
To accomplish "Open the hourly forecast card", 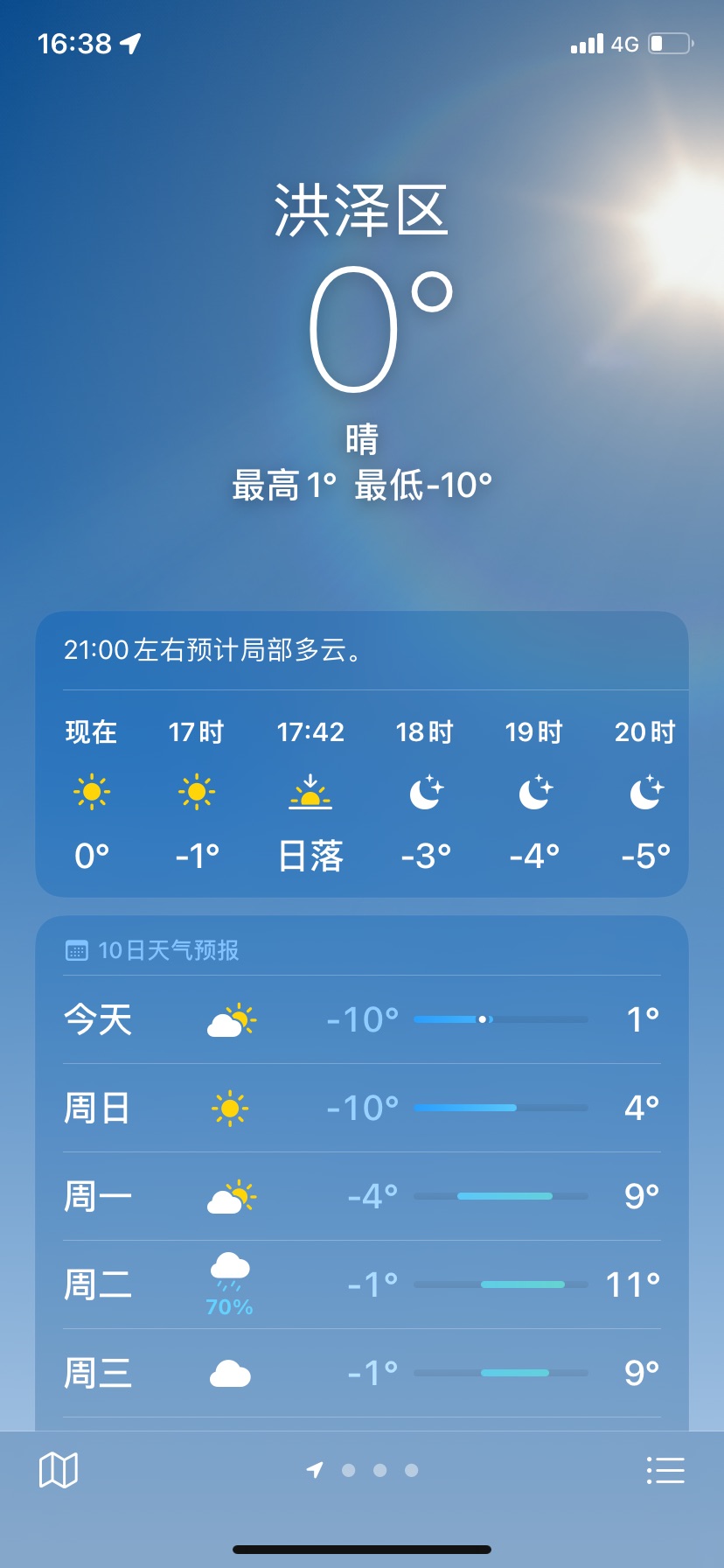I will (x=362, y=754).
